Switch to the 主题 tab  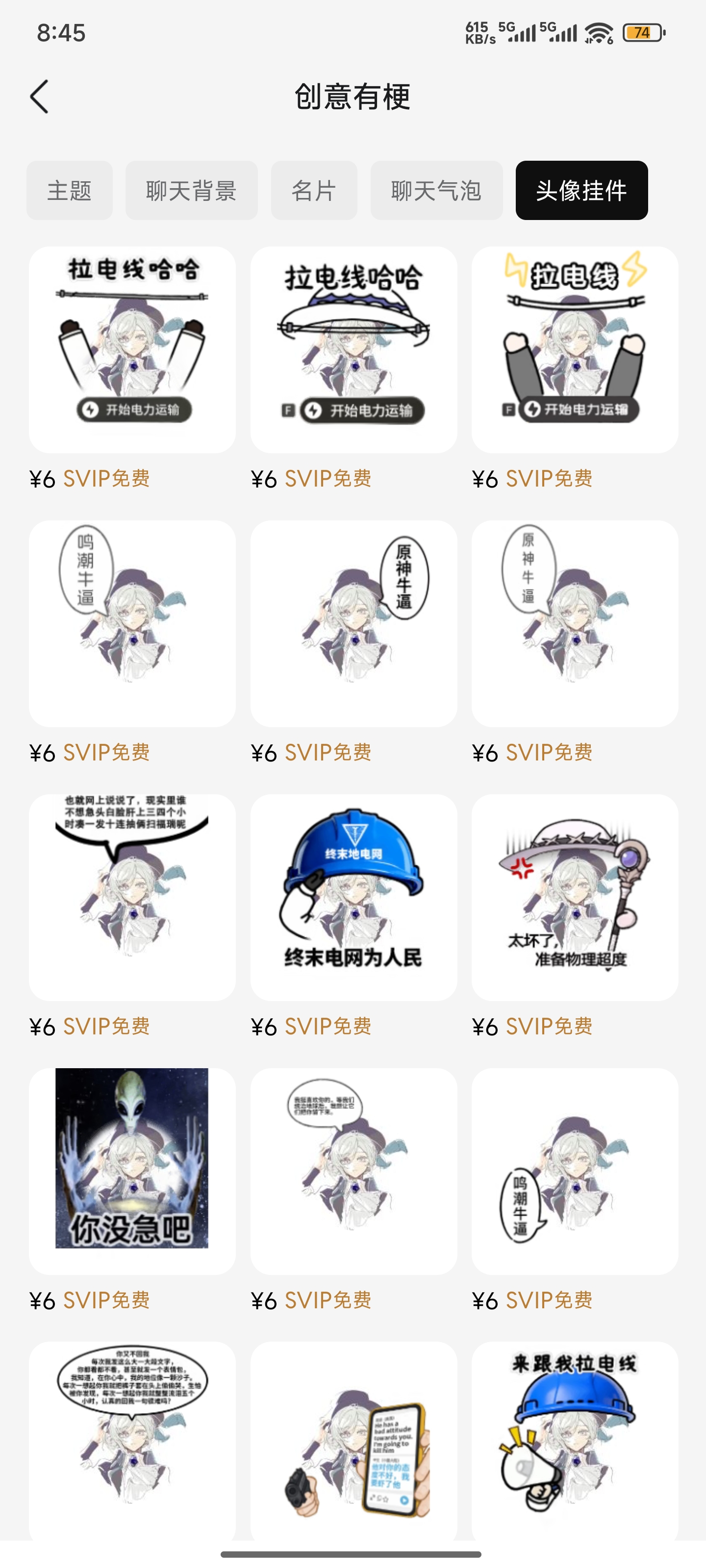coord(70,191)
